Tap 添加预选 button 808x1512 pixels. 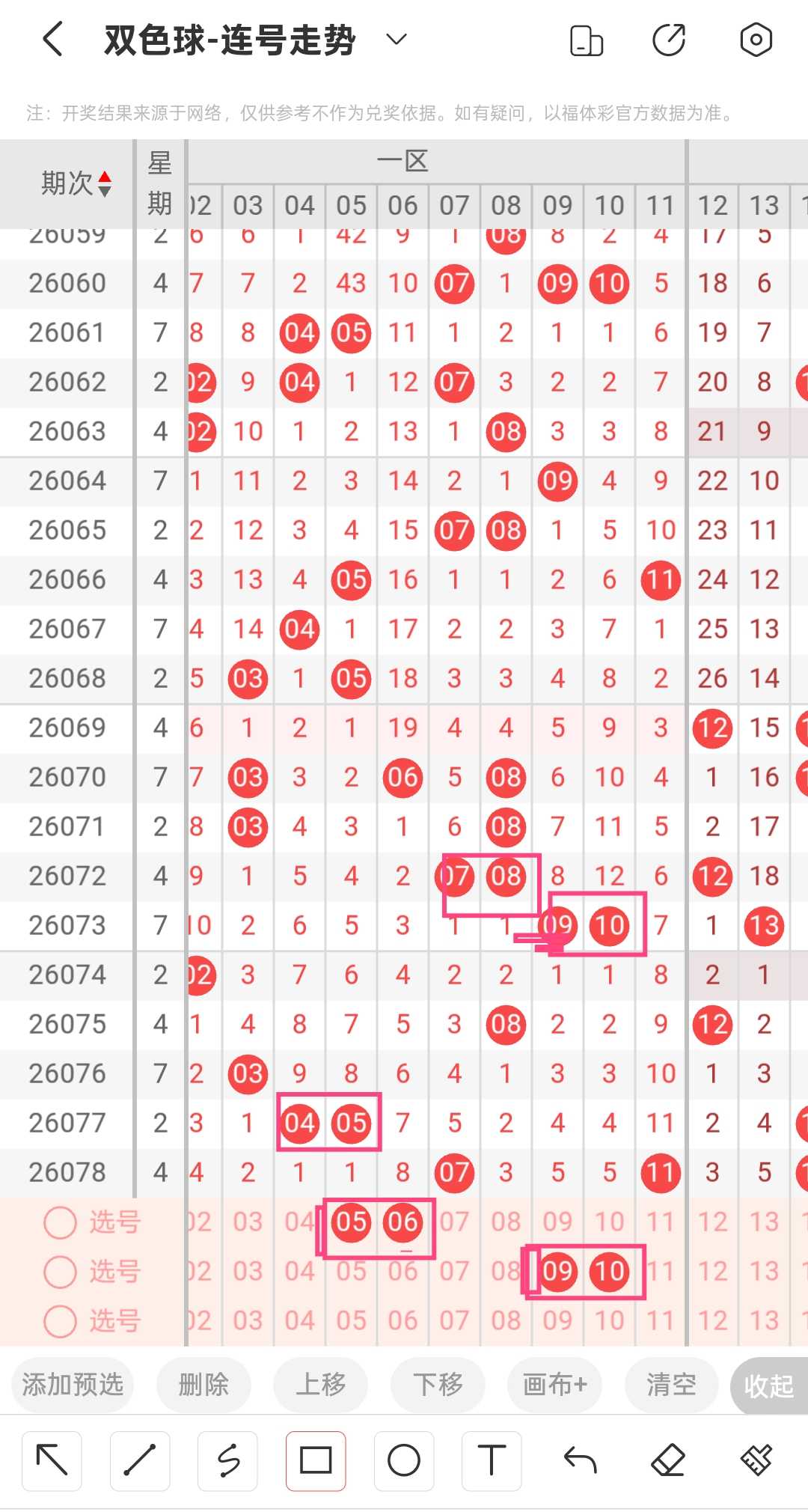tap(73, 1385)
